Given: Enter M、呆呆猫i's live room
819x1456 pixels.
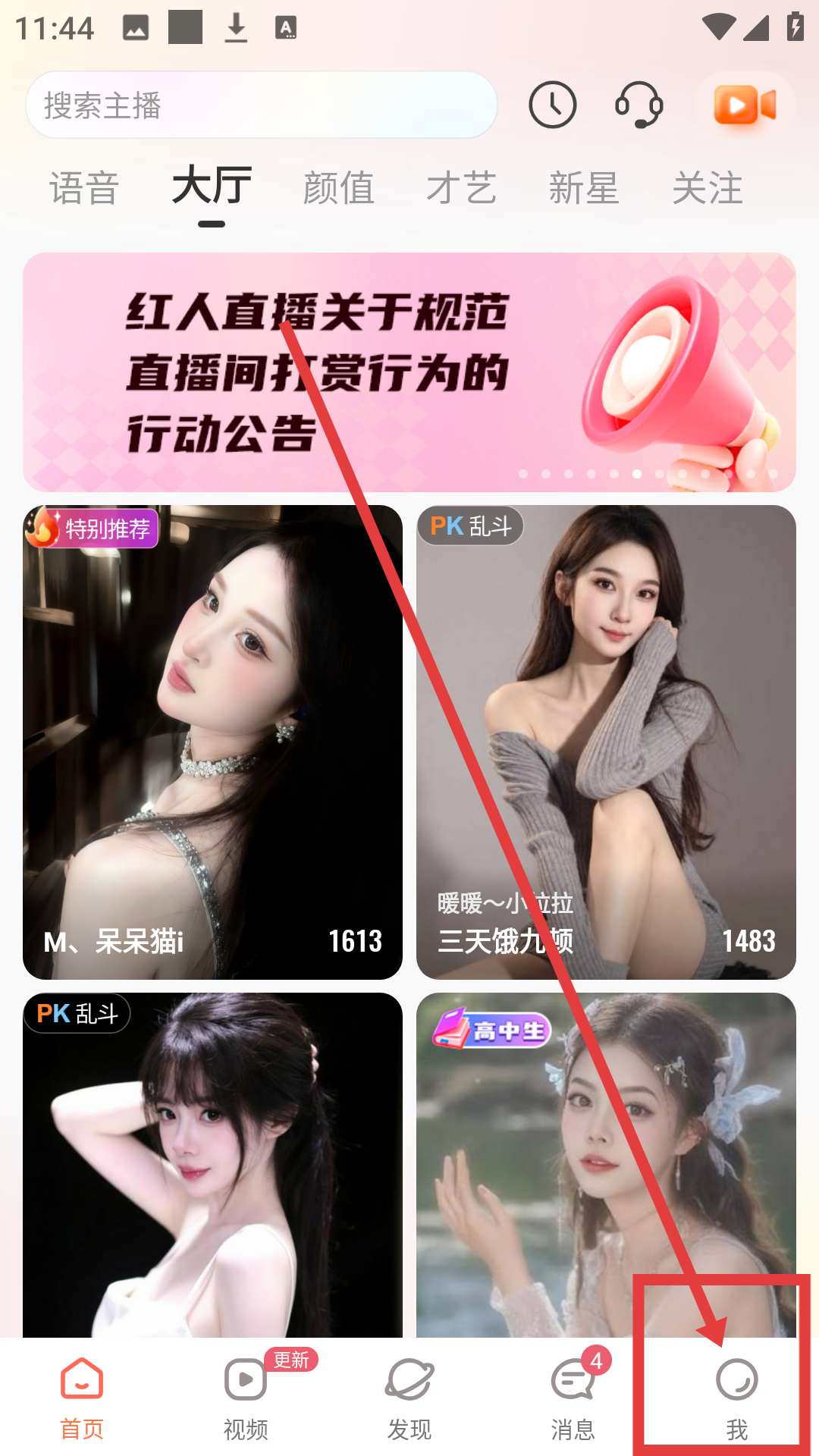Looking at the screenshot, I should coord(212,742).
